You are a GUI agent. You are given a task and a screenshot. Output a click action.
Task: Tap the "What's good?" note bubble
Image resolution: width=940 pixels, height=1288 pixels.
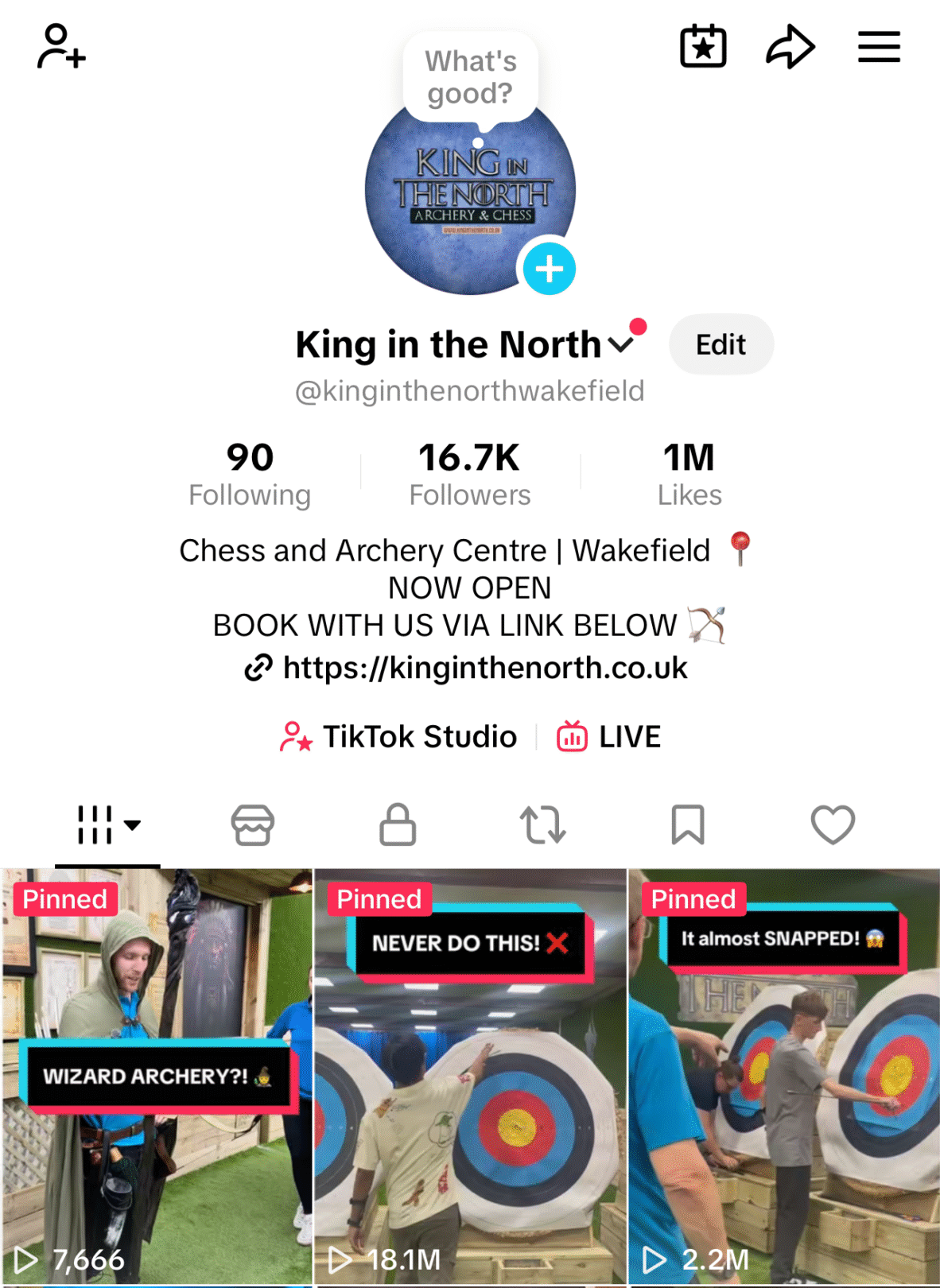click(470, 78)
